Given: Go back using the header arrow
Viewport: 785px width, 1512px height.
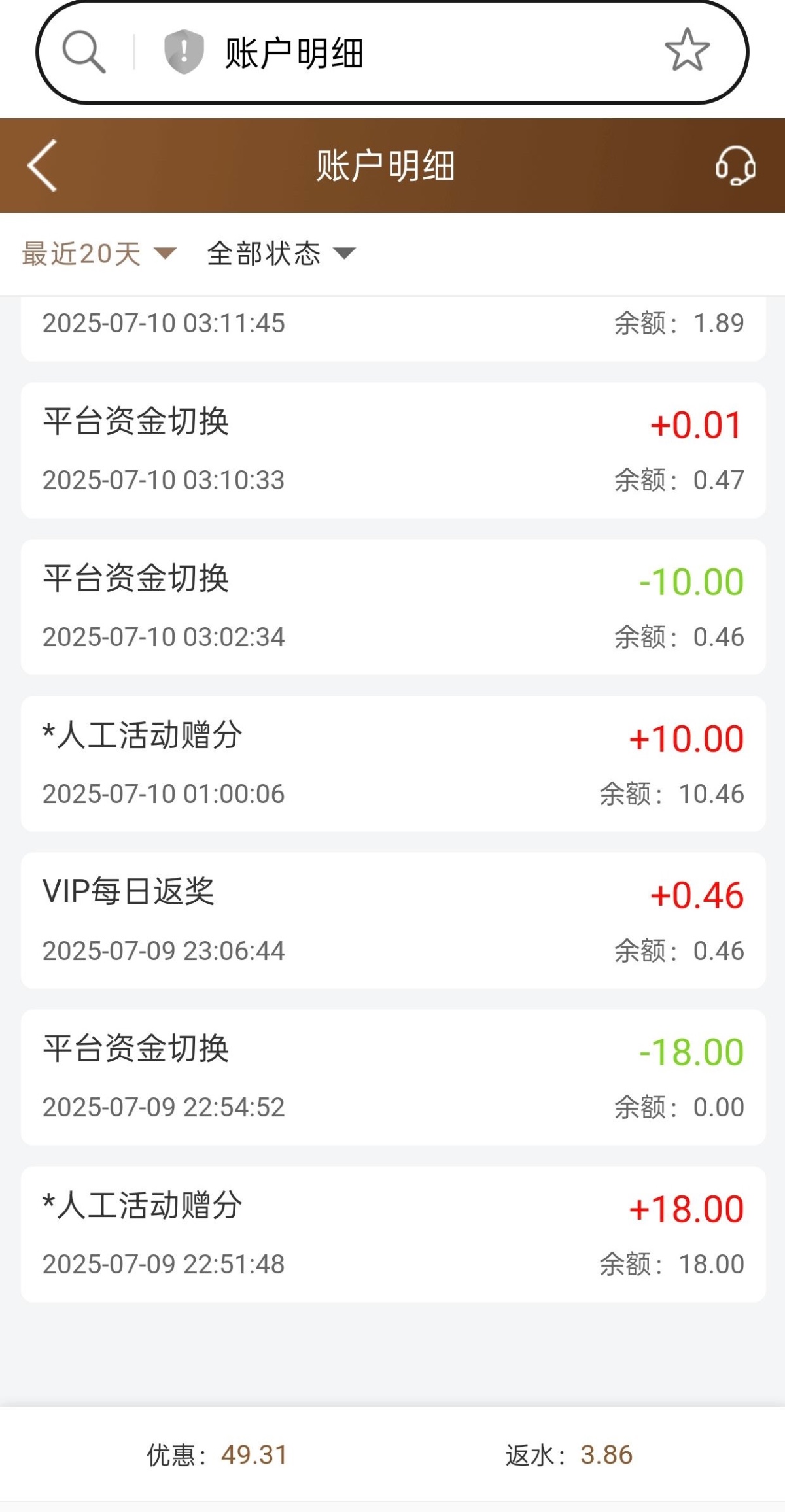Looking at the screenshot, I should (43, 165).
